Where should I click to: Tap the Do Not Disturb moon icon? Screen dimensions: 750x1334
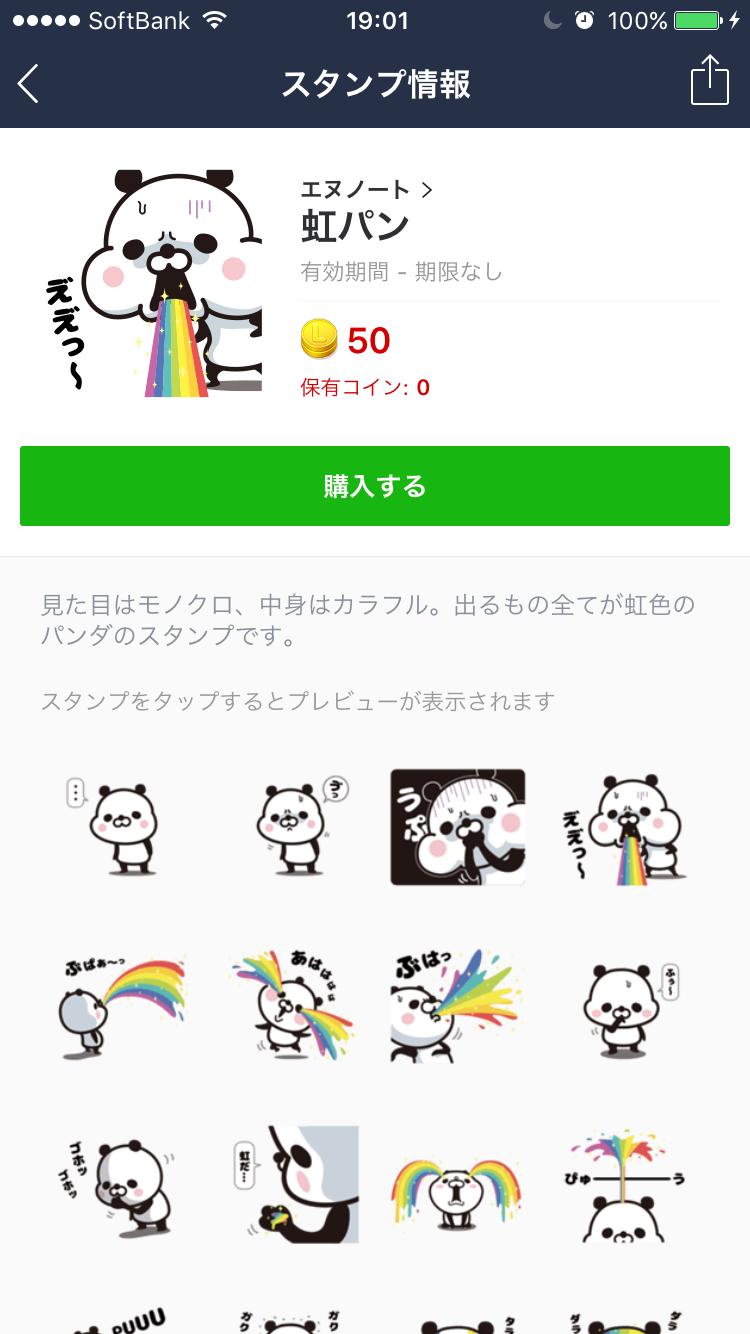tap(553, 18)
